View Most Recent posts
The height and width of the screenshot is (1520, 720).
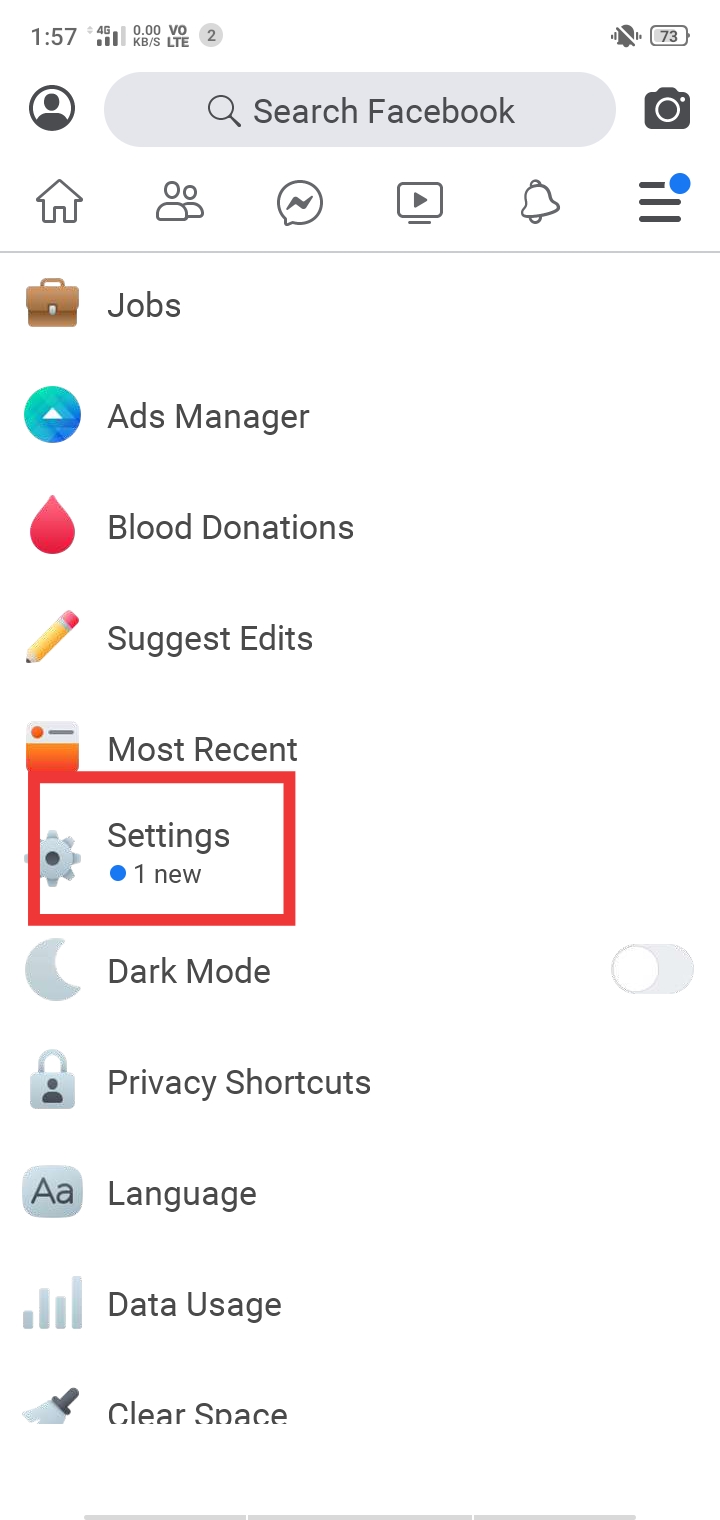tap(202, 749)
